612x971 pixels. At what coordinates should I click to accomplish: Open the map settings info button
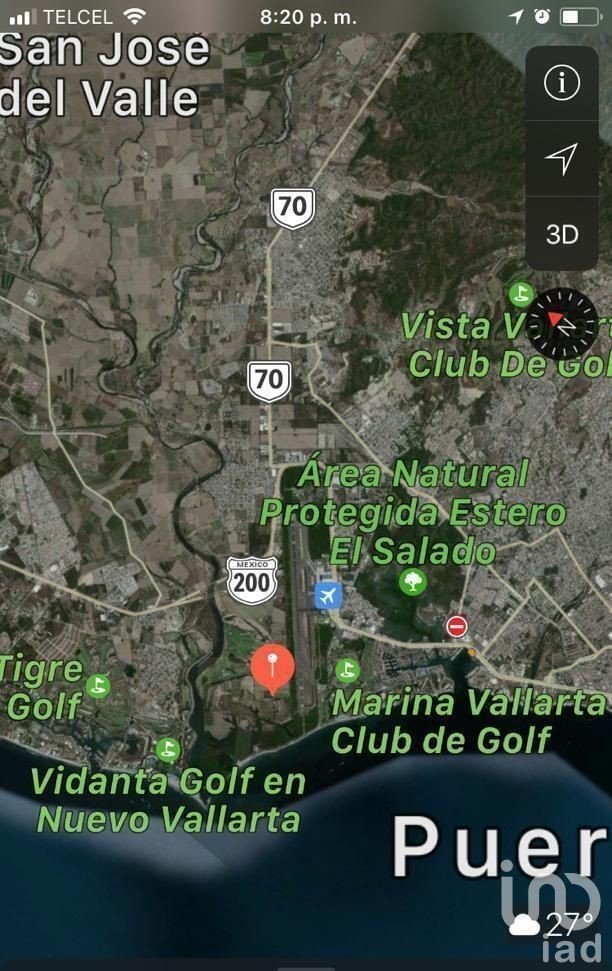562,83
